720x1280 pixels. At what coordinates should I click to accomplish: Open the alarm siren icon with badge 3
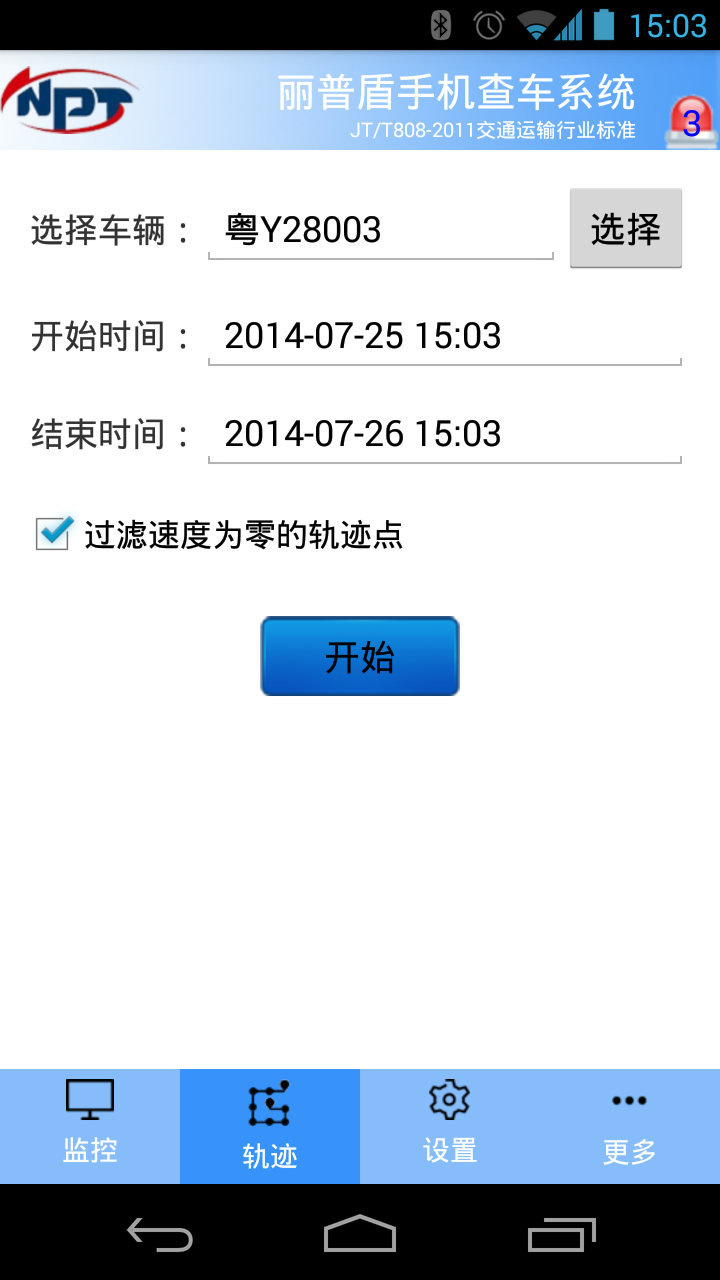coord(691,122)
